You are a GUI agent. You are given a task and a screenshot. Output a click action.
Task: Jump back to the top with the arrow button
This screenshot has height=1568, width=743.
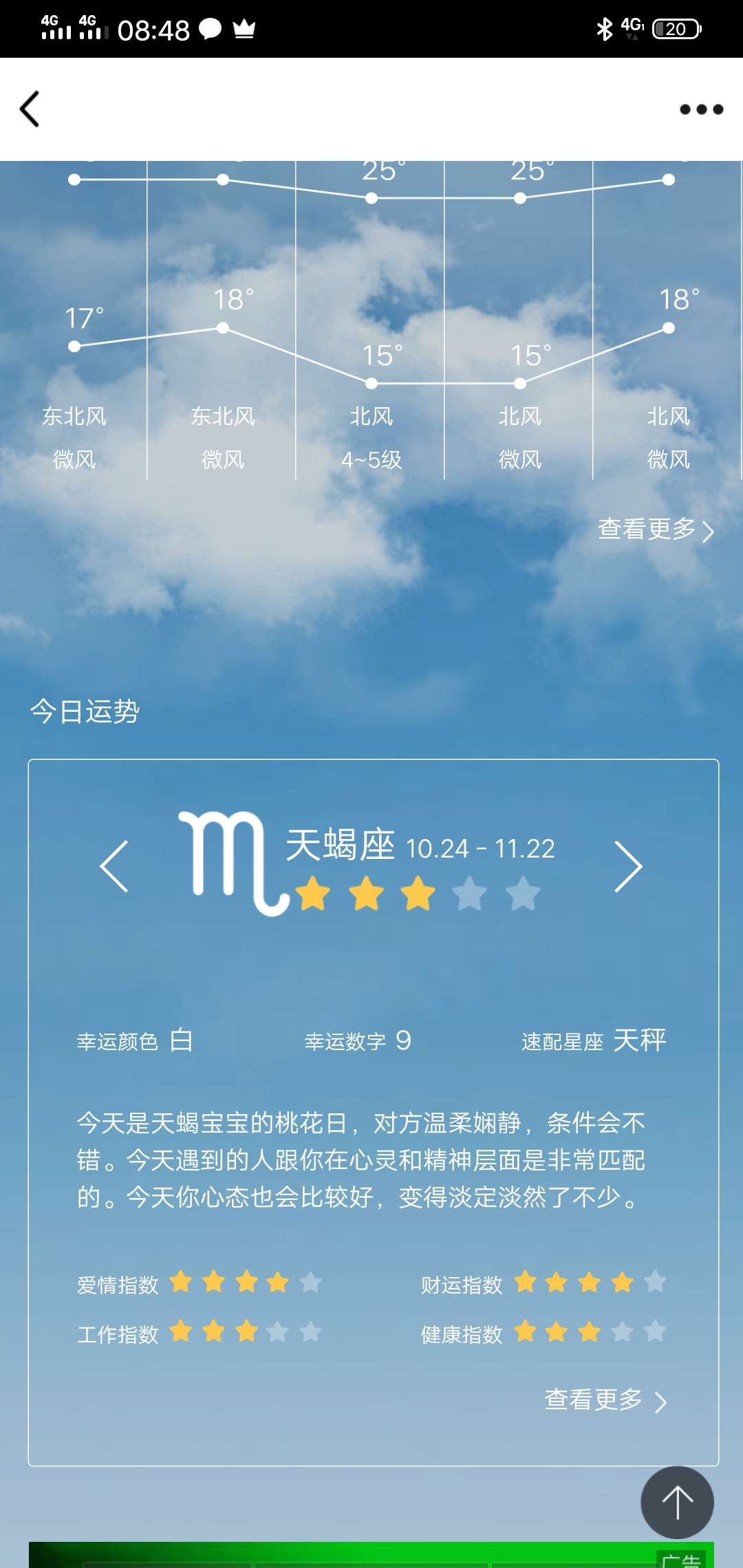point(677,1503)
